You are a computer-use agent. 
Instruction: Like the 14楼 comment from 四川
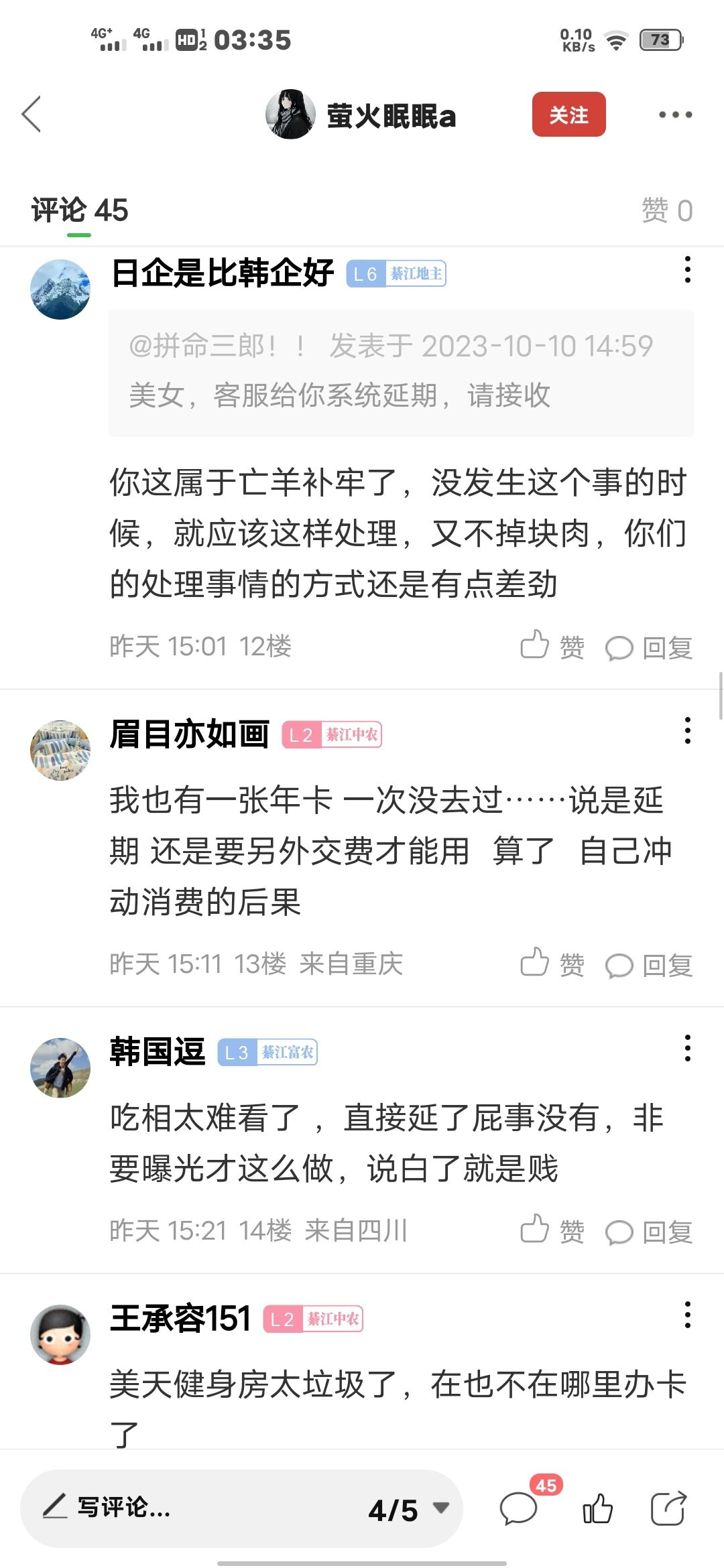[552, 1231]
